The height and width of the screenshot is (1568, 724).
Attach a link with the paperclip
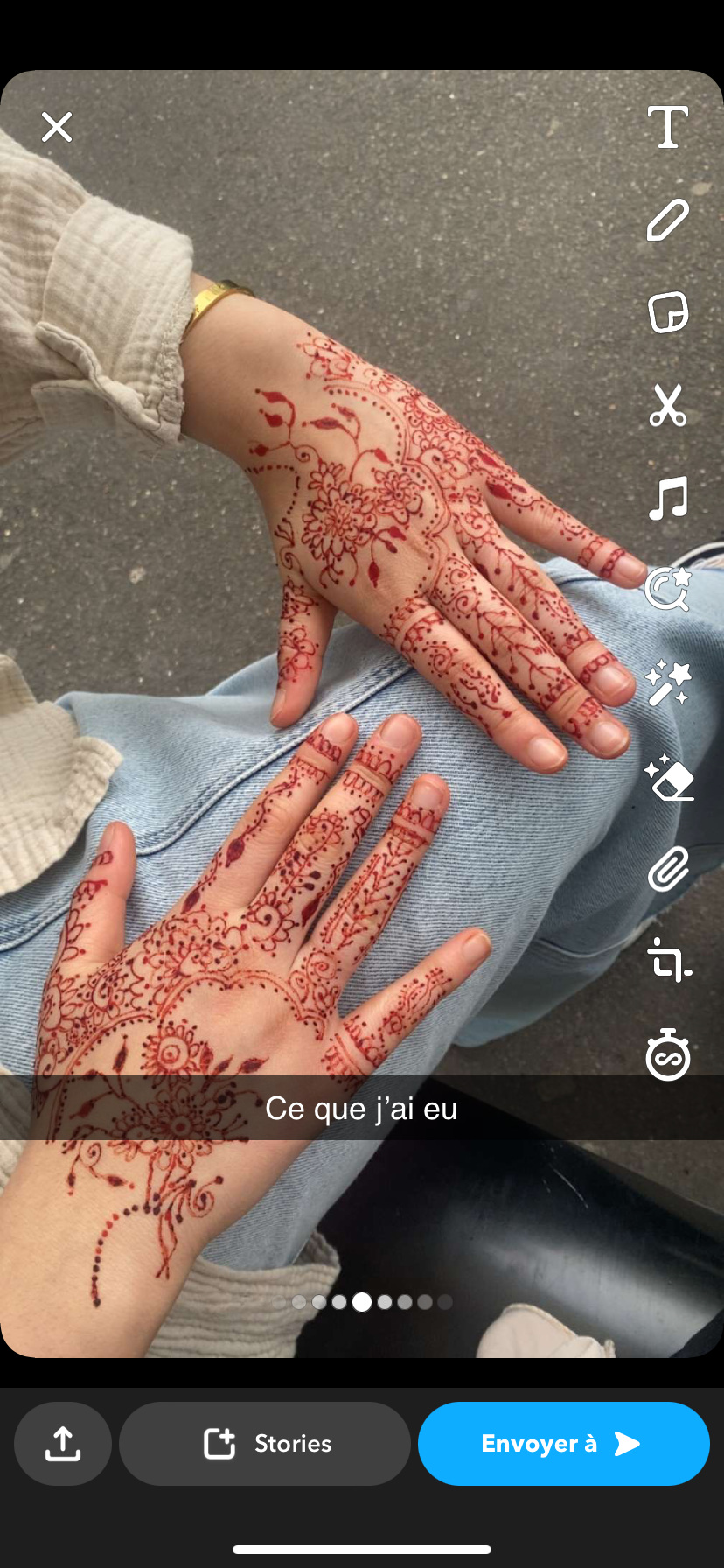coord(667,870)
